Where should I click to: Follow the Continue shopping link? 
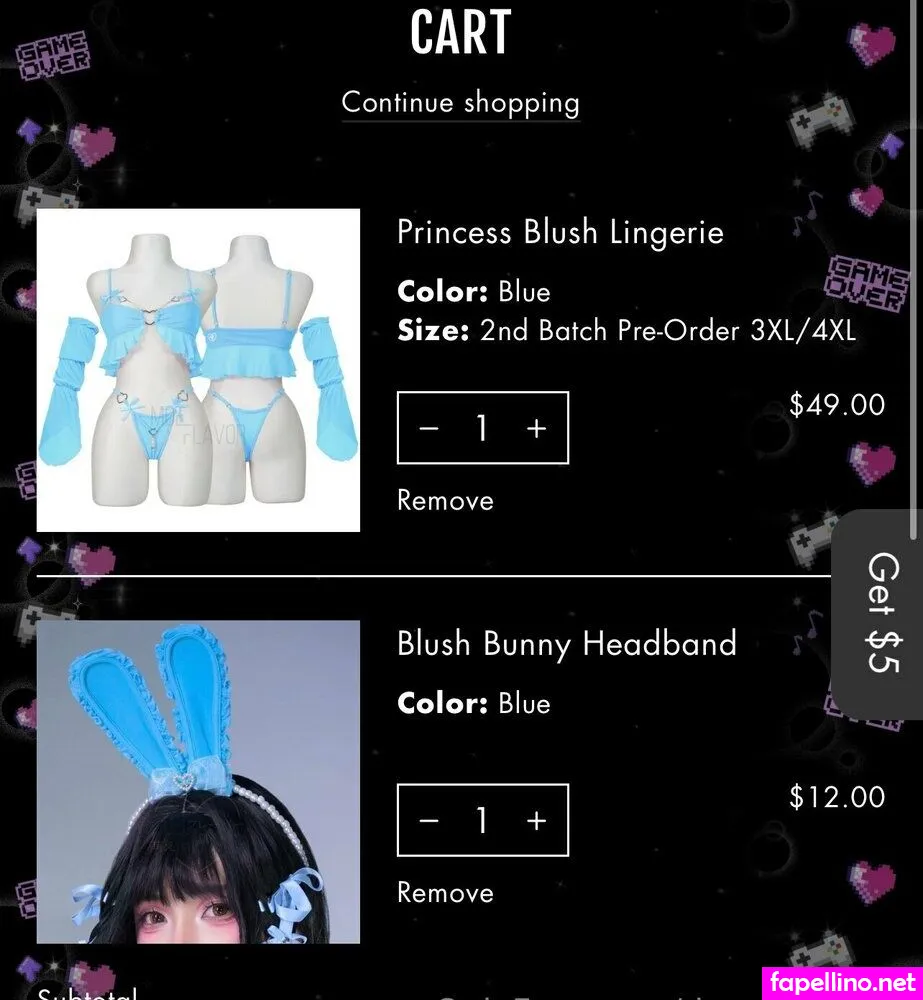460,102
